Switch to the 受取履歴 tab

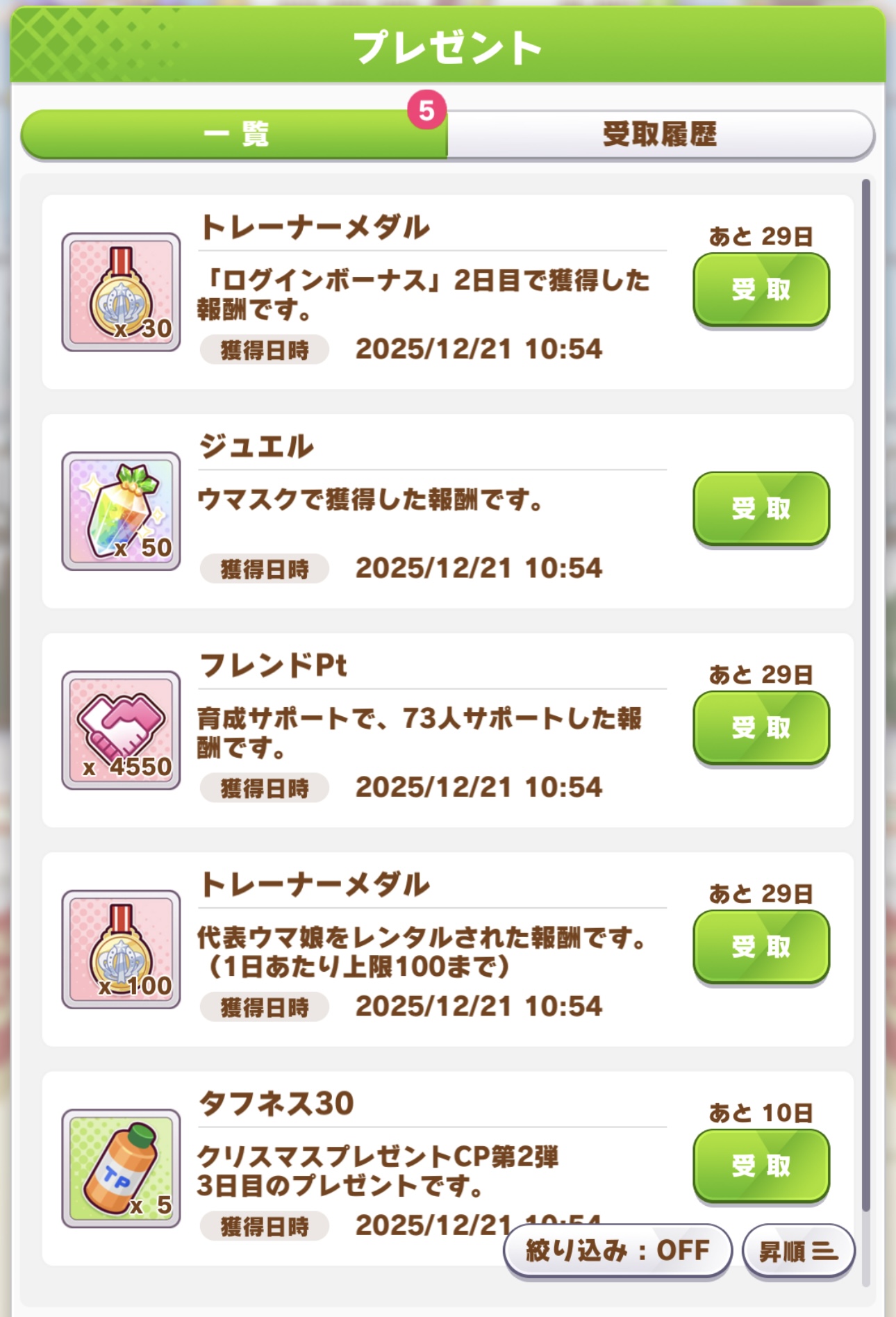click(660, 134)
